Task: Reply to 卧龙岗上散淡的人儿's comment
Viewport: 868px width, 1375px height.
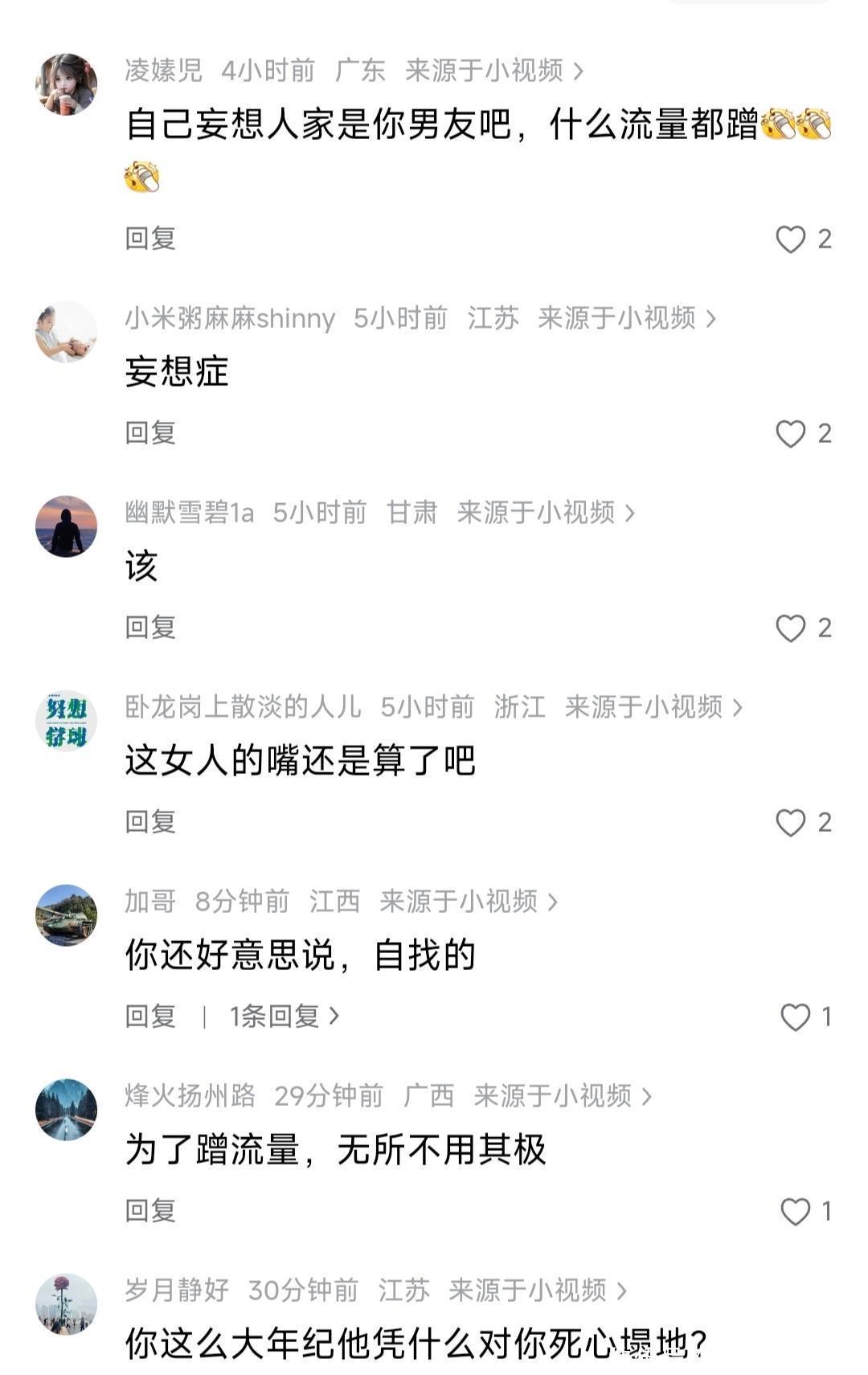Action: [x=150, y=822]
